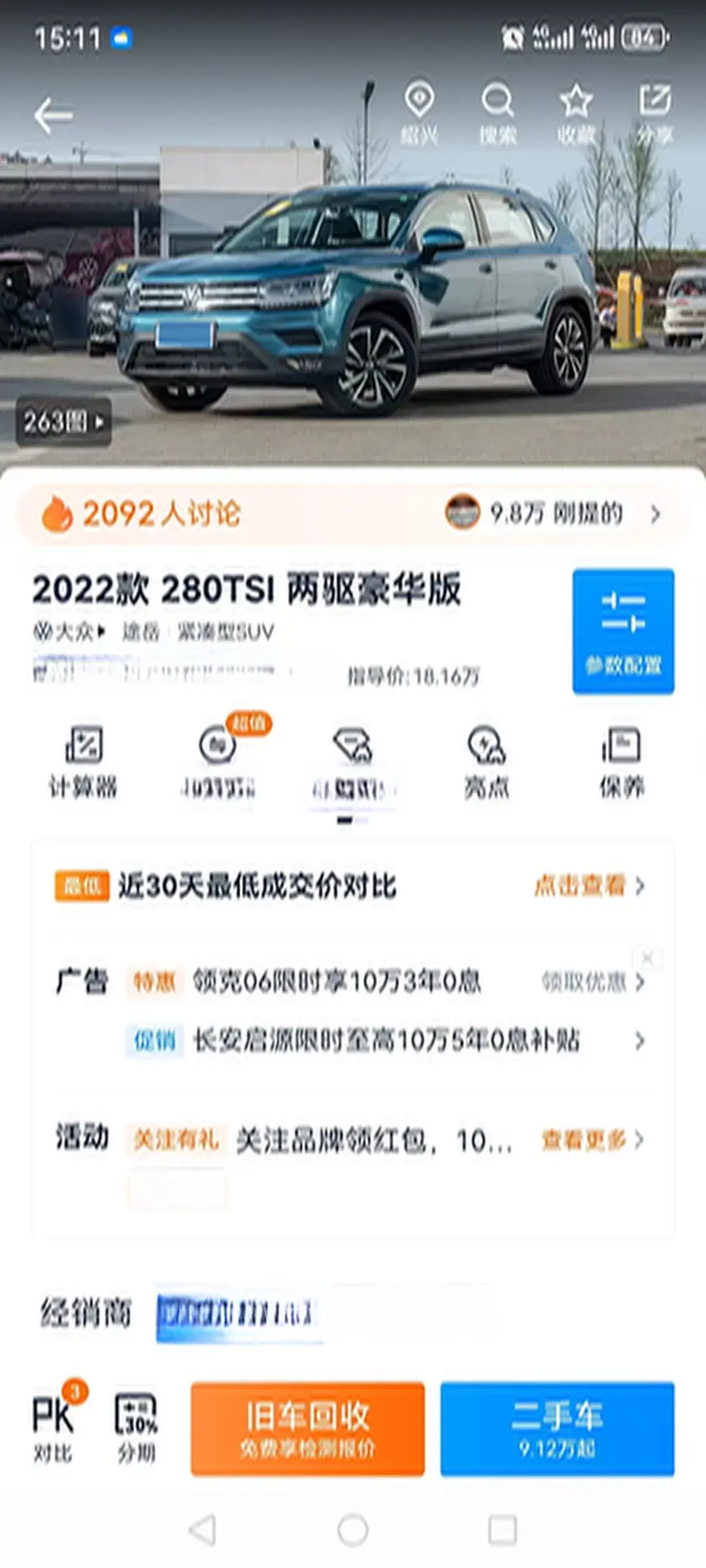Viewport: 706px width, 1568px height.
Task: Open 参数配置 specifications
Action: click(623, 631)
